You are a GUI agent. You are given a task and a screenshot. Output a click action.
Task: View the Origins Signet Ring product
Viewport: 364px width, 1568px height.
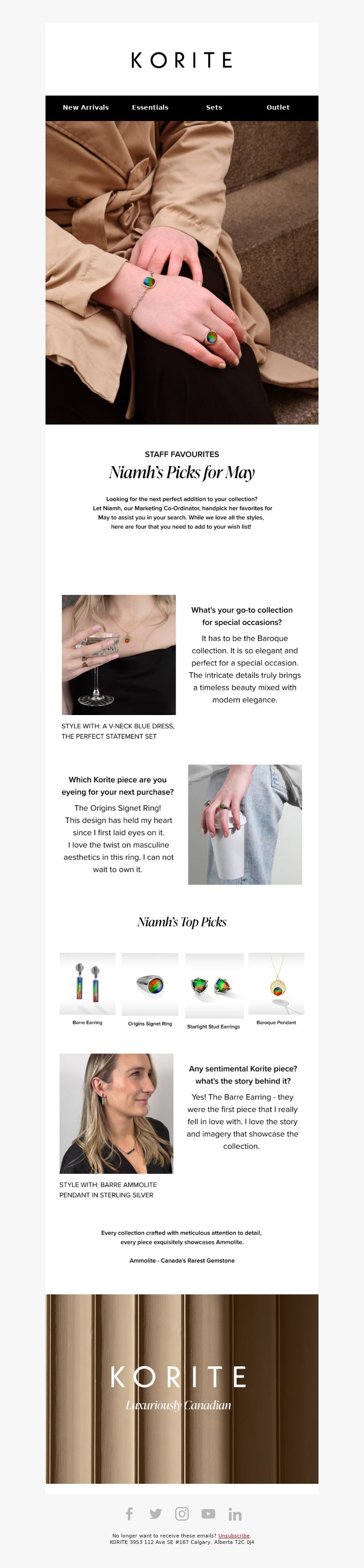pyautogui.click(x=150, y=984)
